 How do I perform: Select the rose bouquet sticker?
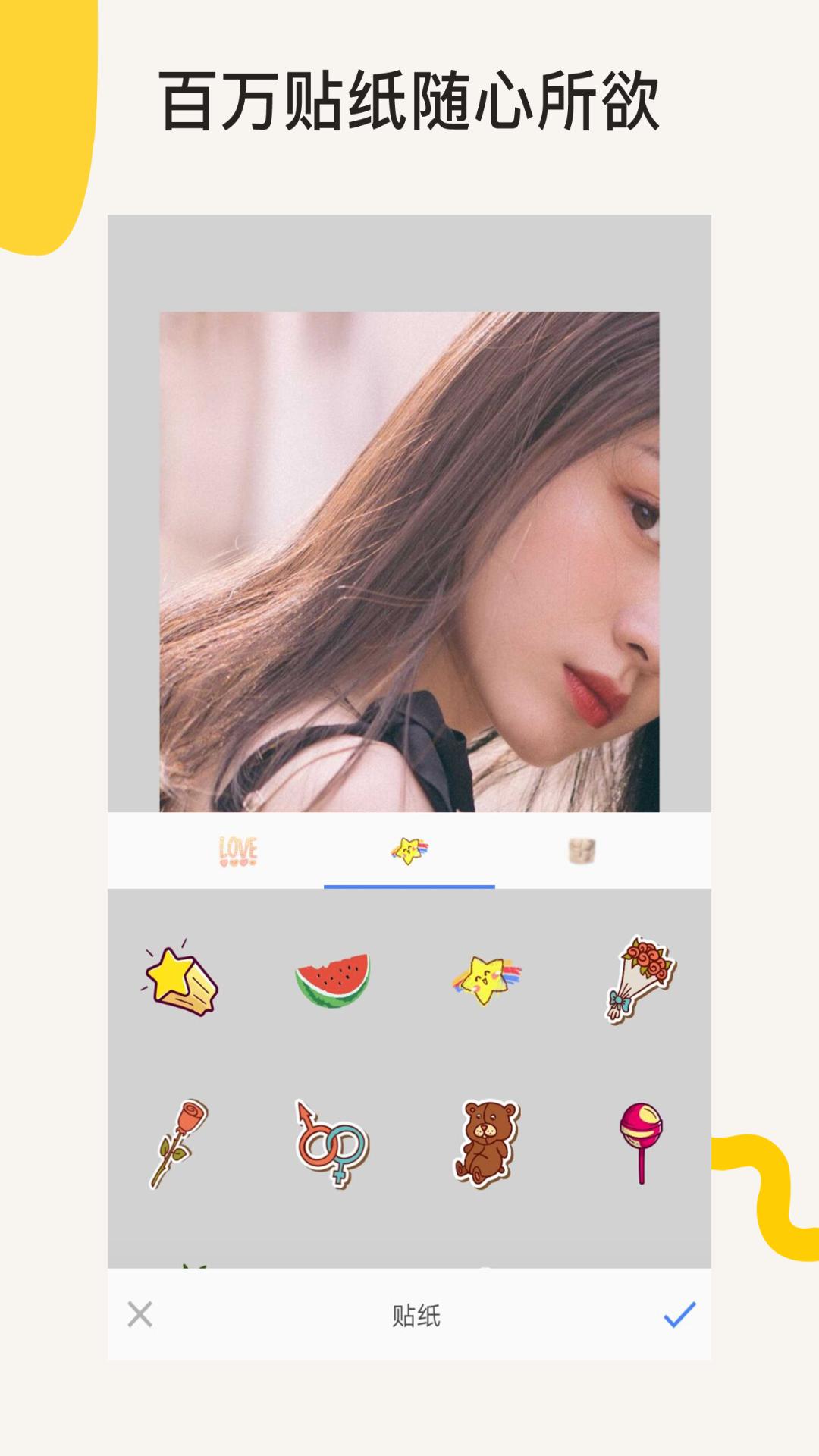[639, 978]
